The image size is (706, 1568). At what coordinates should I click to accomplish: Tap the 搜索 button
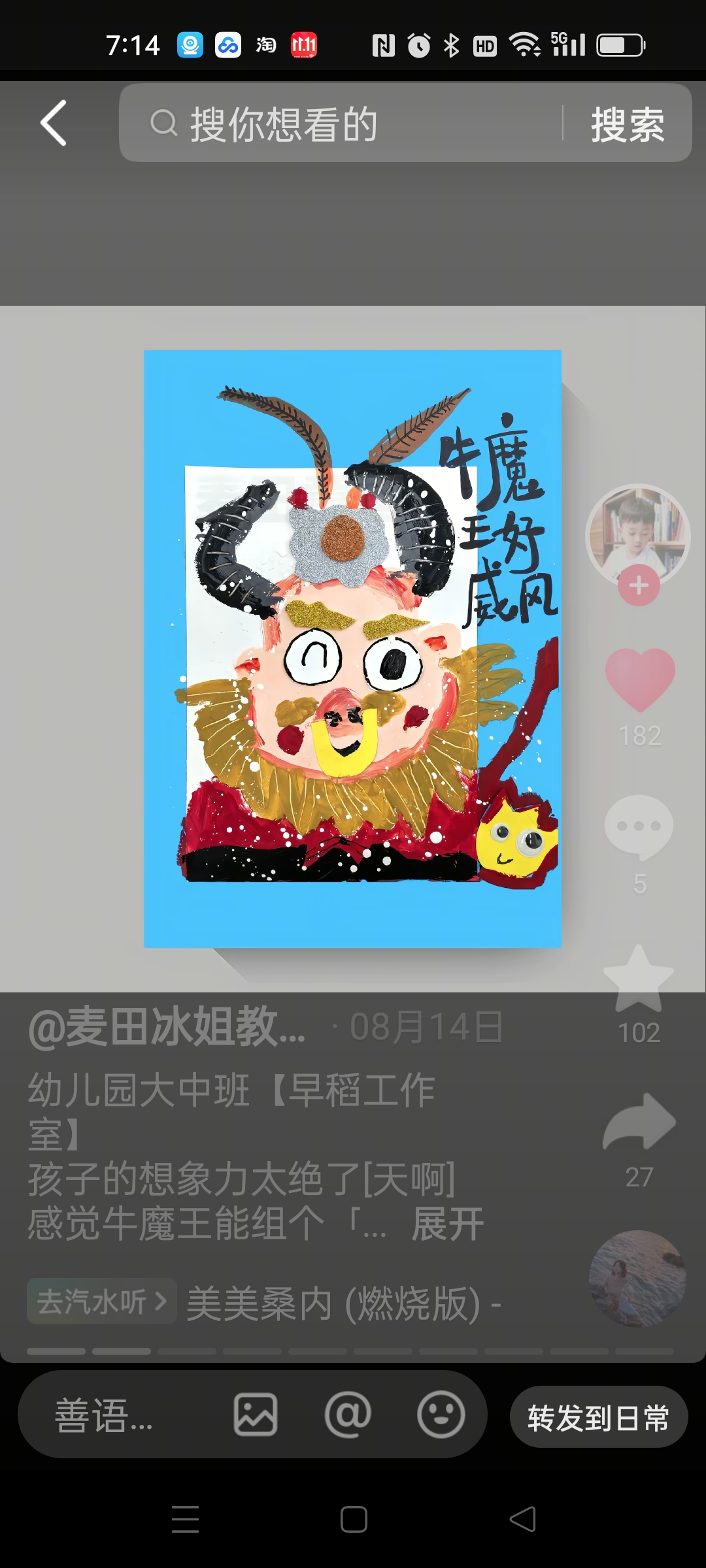(628, 124)
